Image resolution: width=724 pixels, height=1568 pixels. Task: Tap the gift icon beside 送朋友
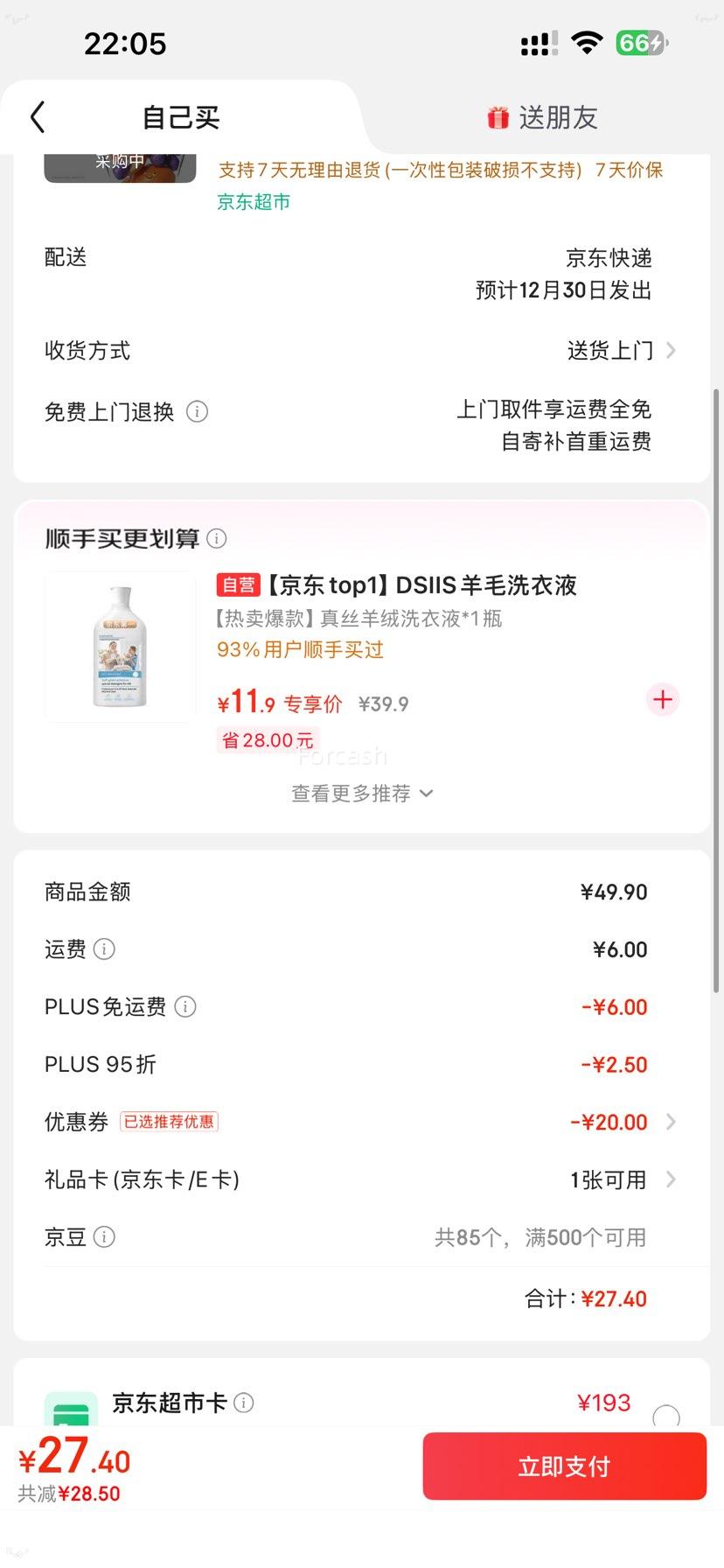(497, 116)
